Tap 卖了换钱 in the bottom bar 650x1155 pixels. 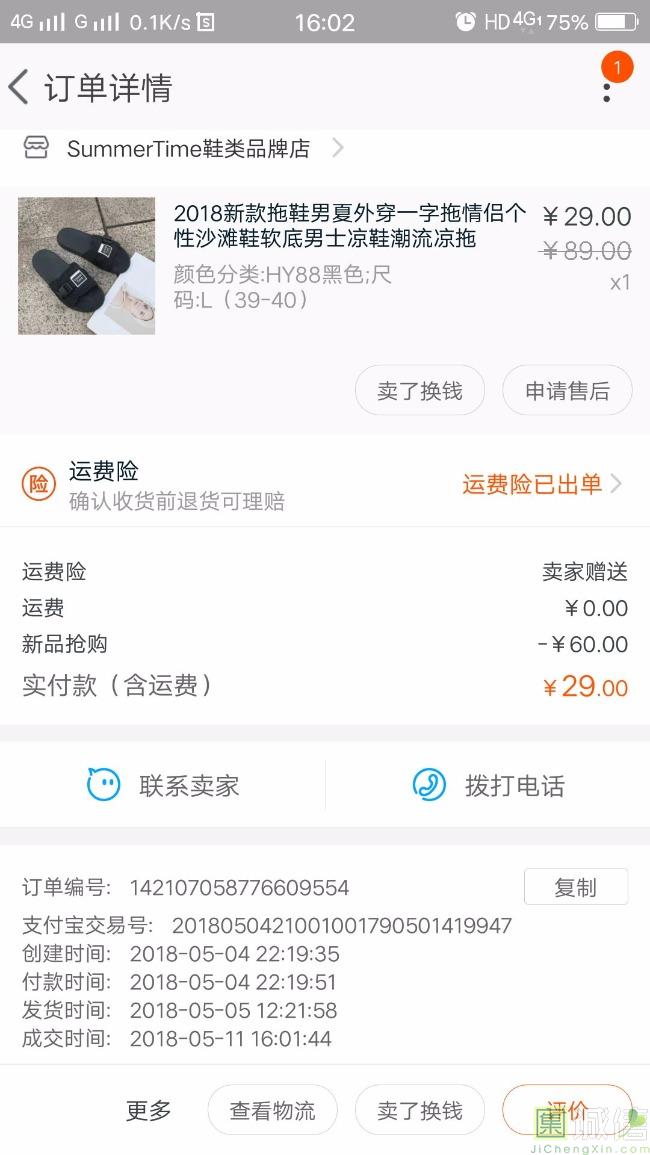point(420,1110)
